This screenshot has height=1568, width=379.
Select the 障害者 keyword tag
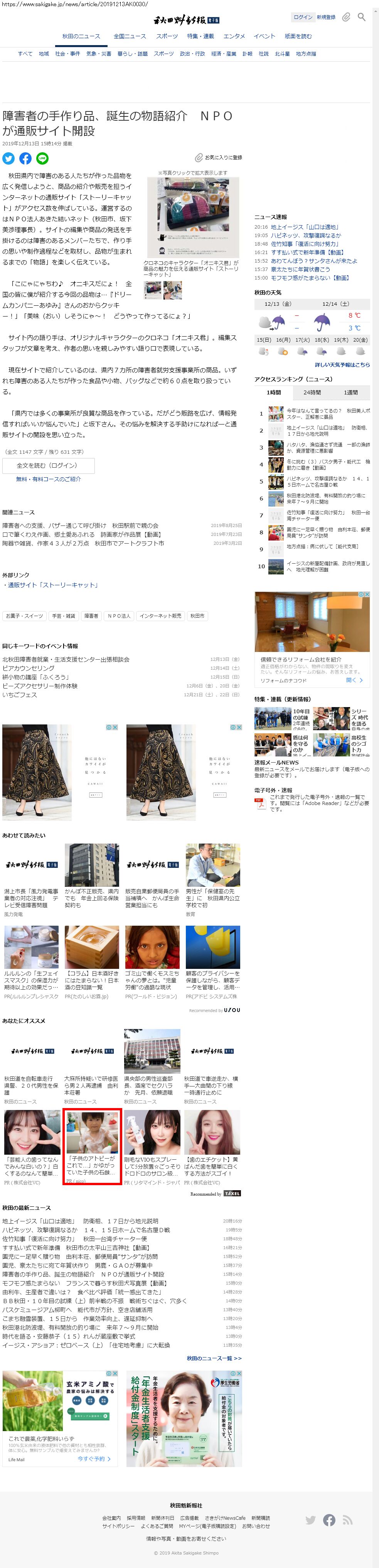[91, 616]
